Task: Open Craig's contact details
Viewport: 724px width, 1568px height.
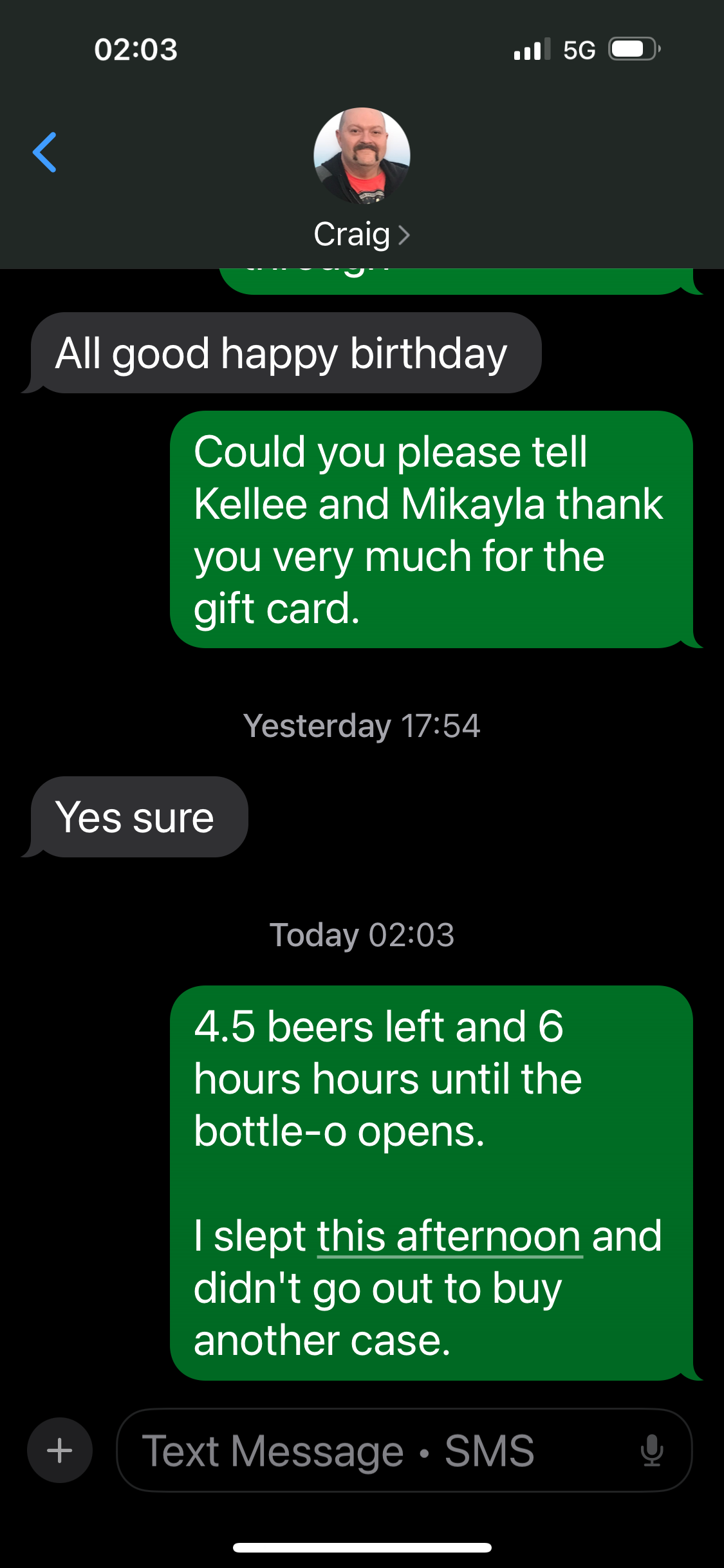Action: pyautogui.click(x=362, y=179)
